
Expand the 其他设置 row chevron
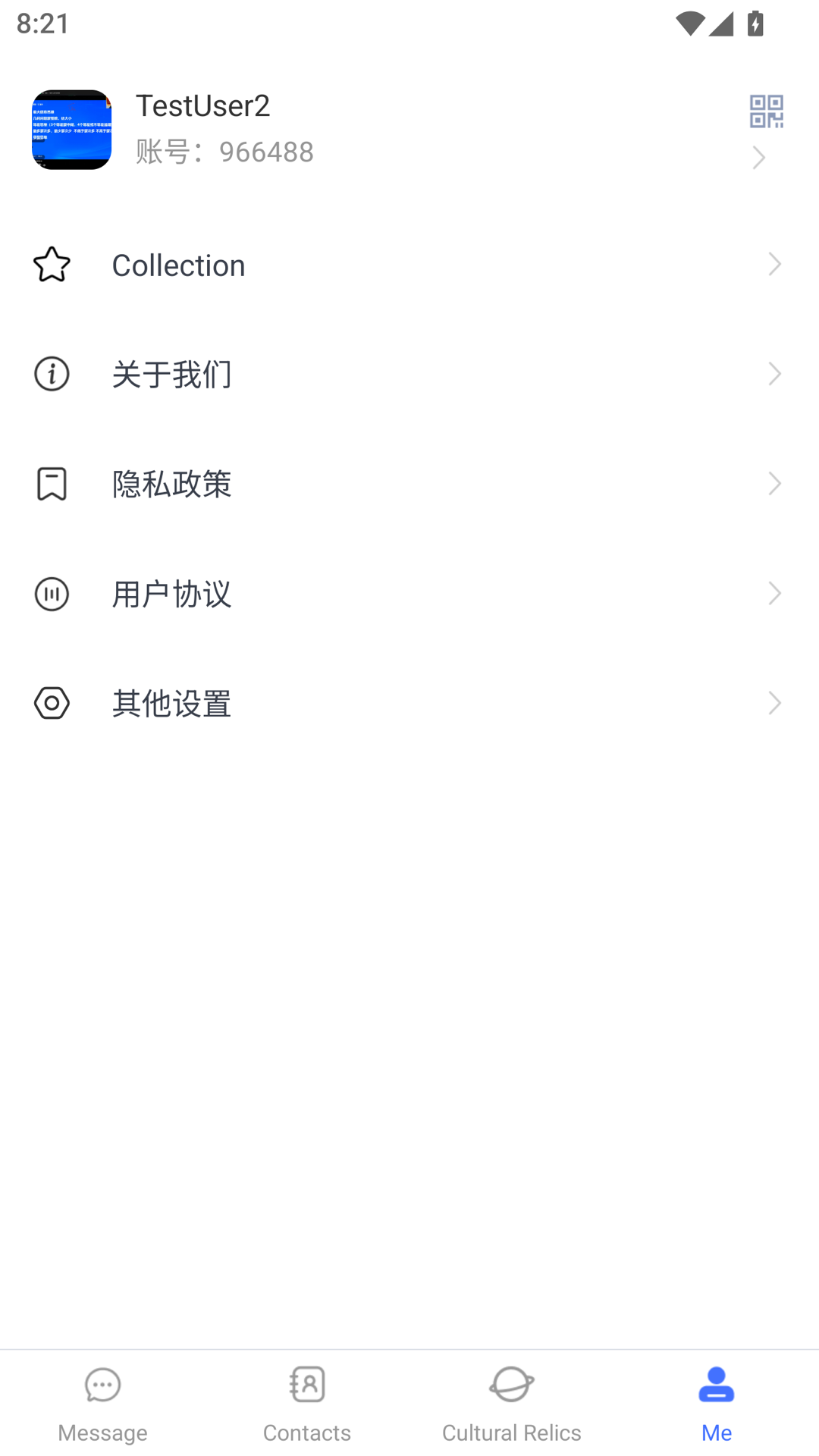coord(774,702)
